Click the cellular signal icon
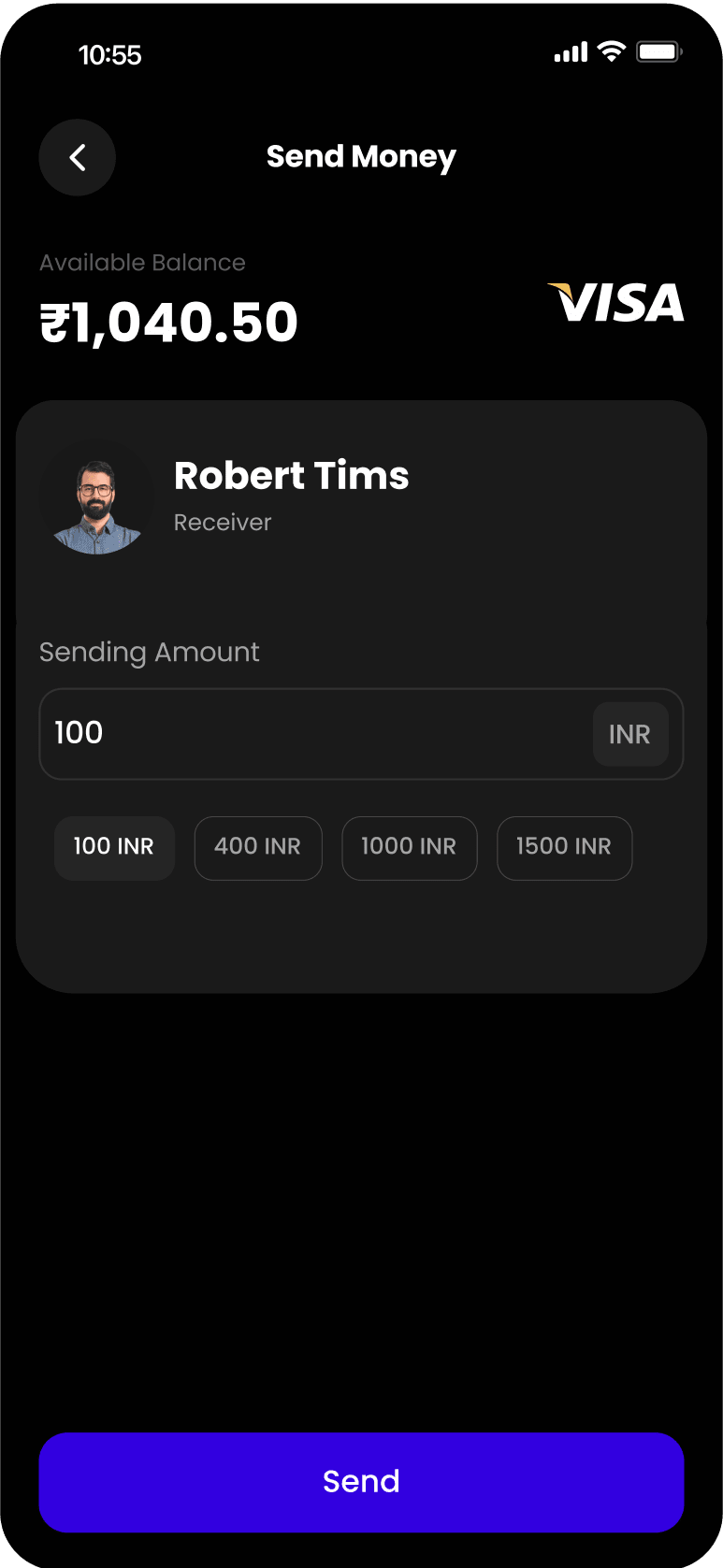The height and width of the screenshot is (1568, 723). tap(569, 52)
